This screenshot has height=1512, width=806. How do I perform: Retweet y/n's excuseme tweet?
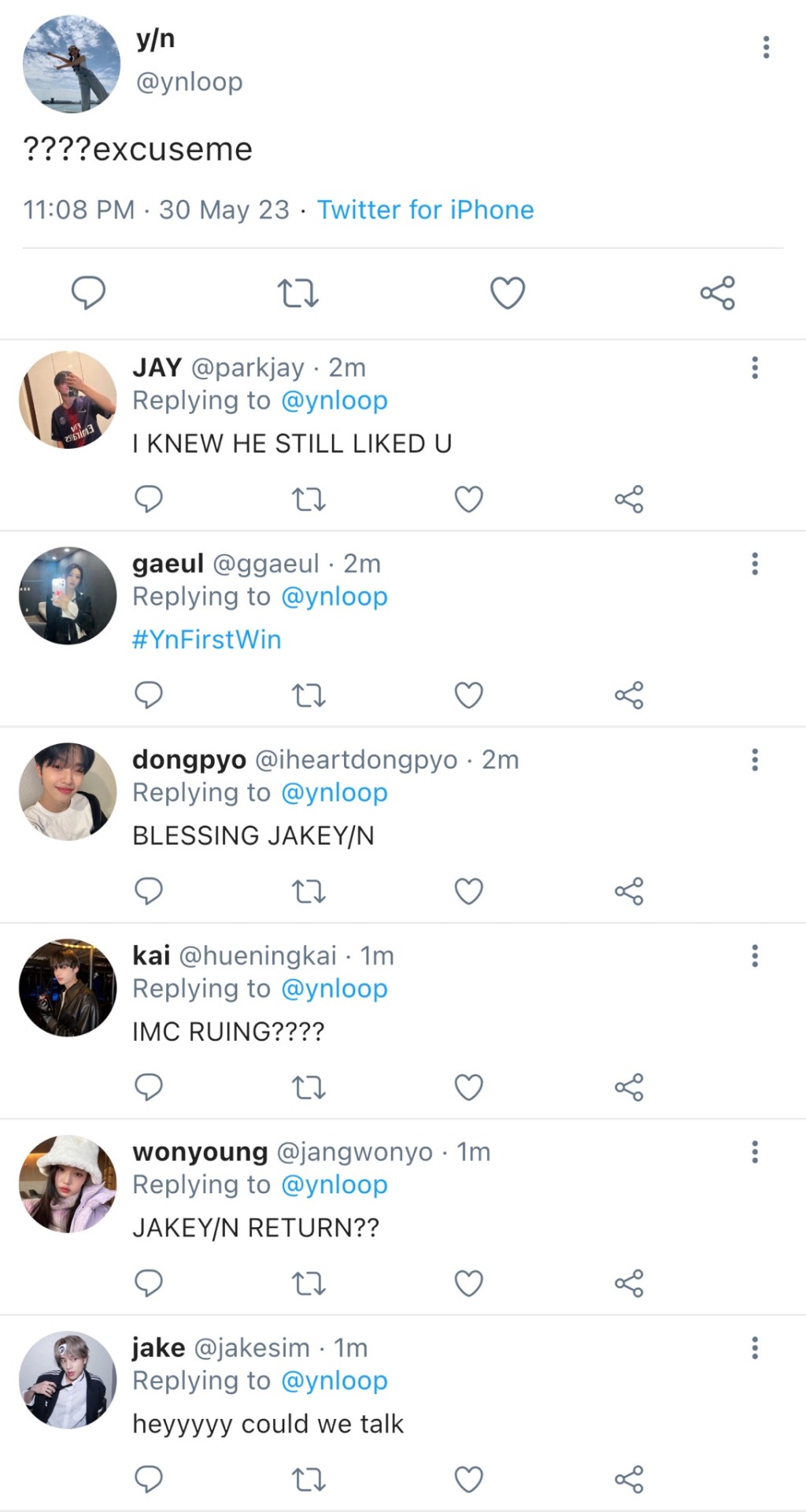(x=298, y=293)
